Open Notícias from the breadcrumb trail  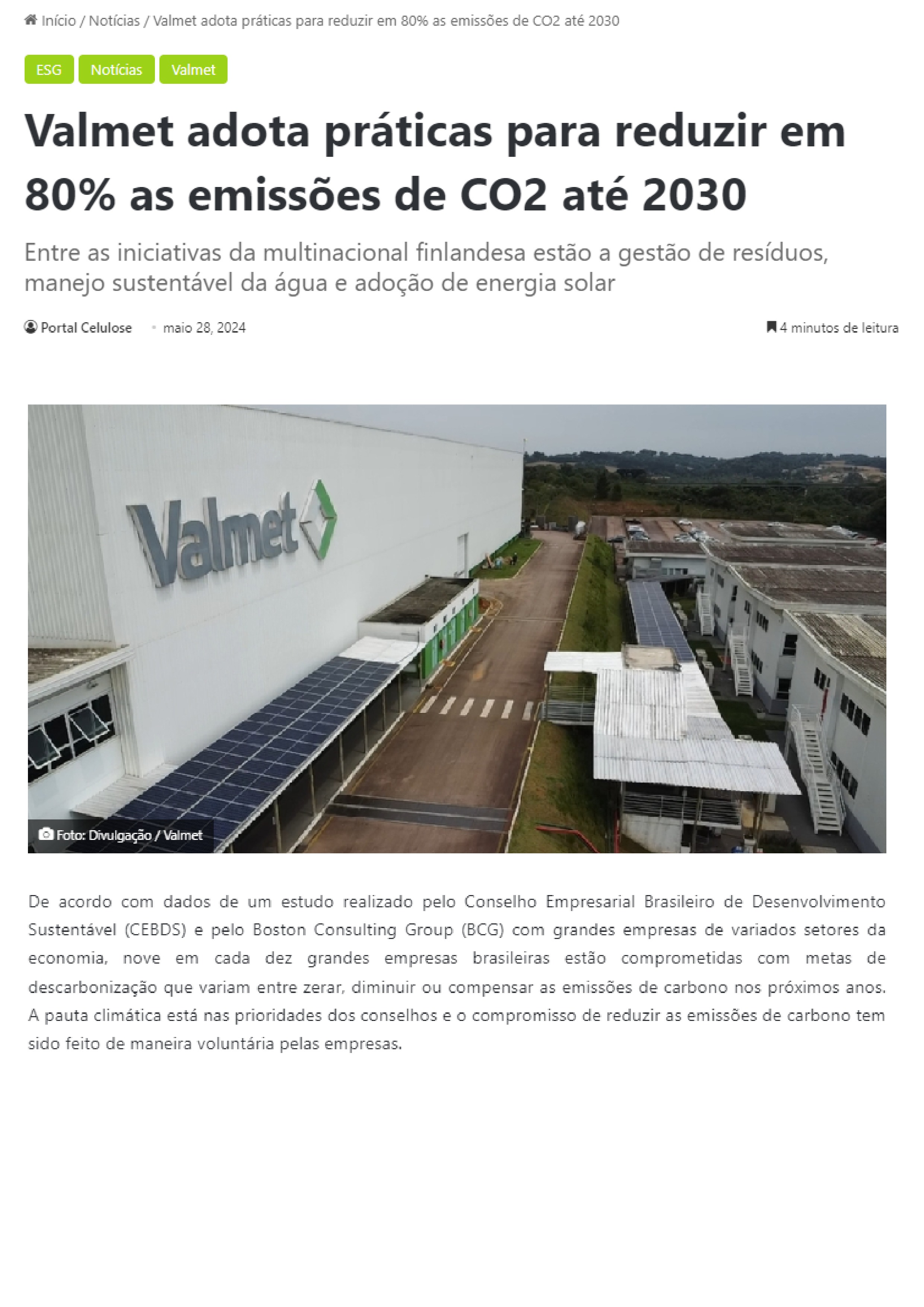click(x=114, y=21)
